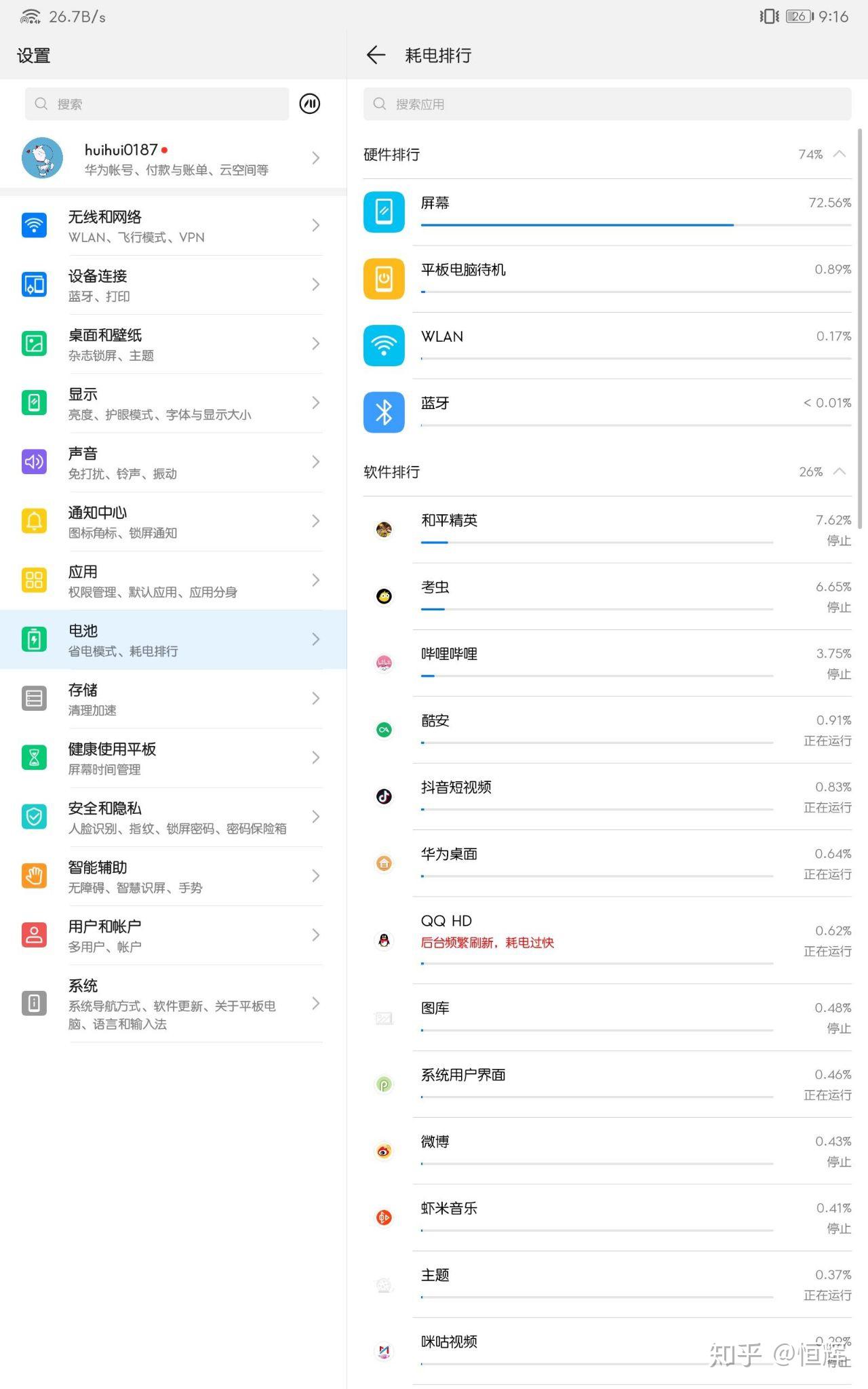The width and height of the screenshot is (868, 1389).
Task: Open 屏幕 power usage details
Action: point(607,212)
